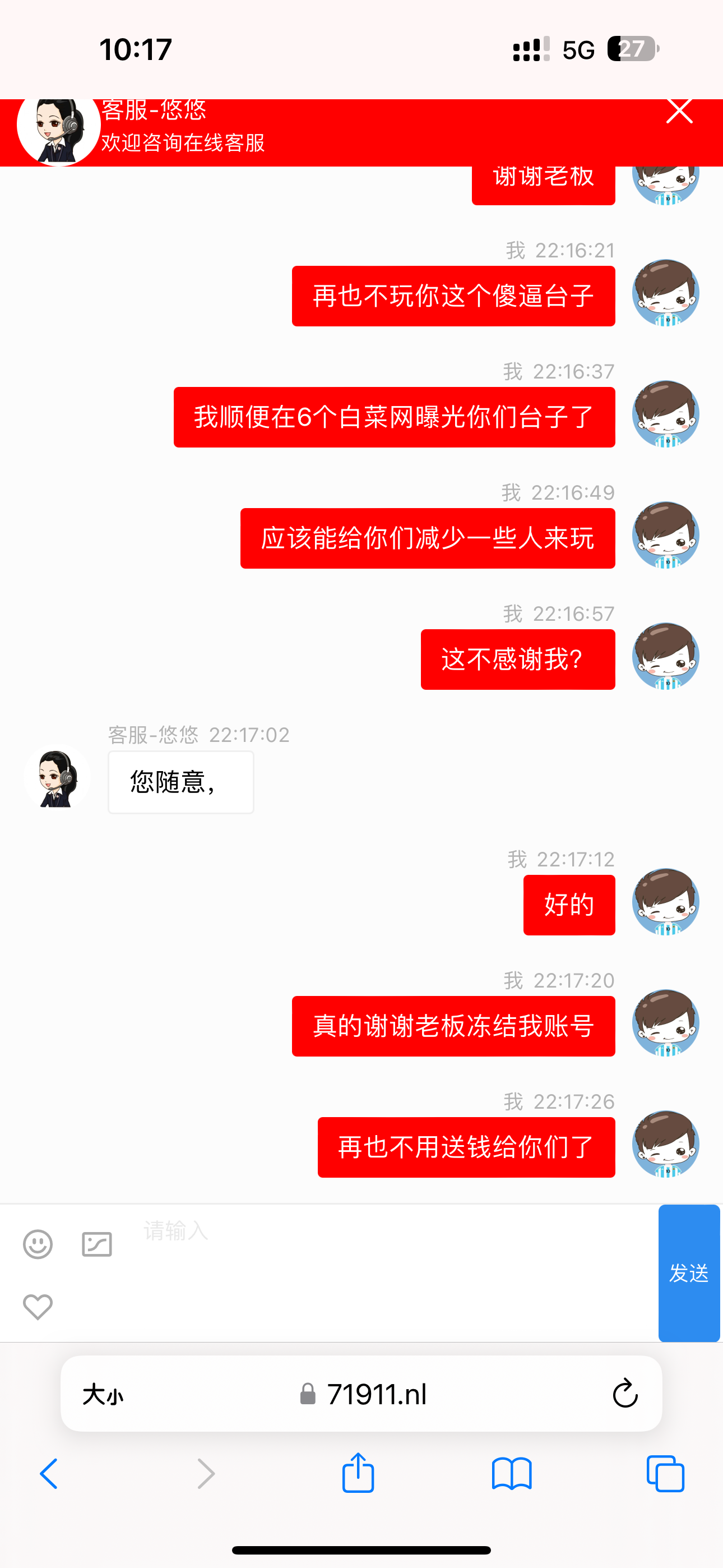Tap the 谢谢老板 message bubble
The width and height of the screenshot is (723, 1568).
543,177
